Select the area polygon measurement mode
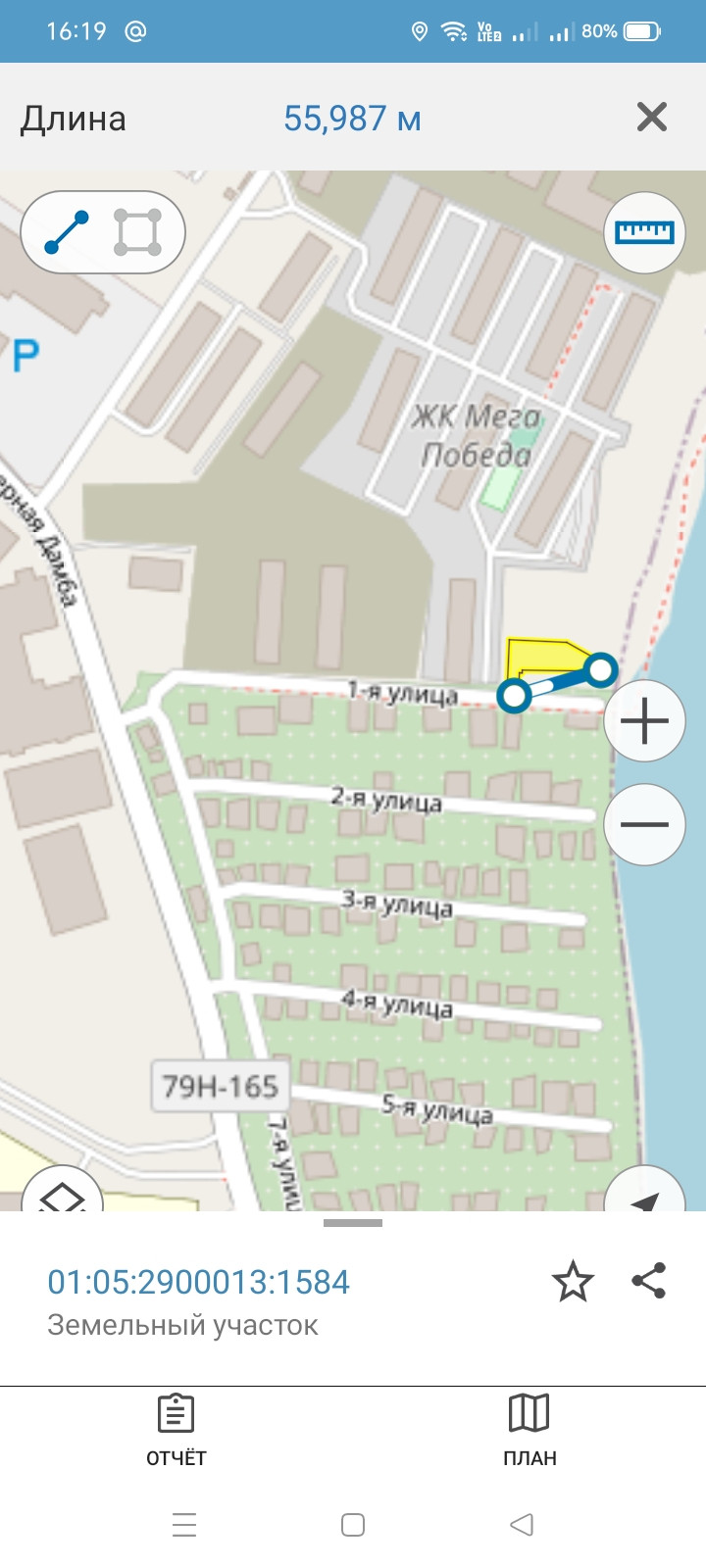Screen dimensions: 706x1568 click(137, 232)
